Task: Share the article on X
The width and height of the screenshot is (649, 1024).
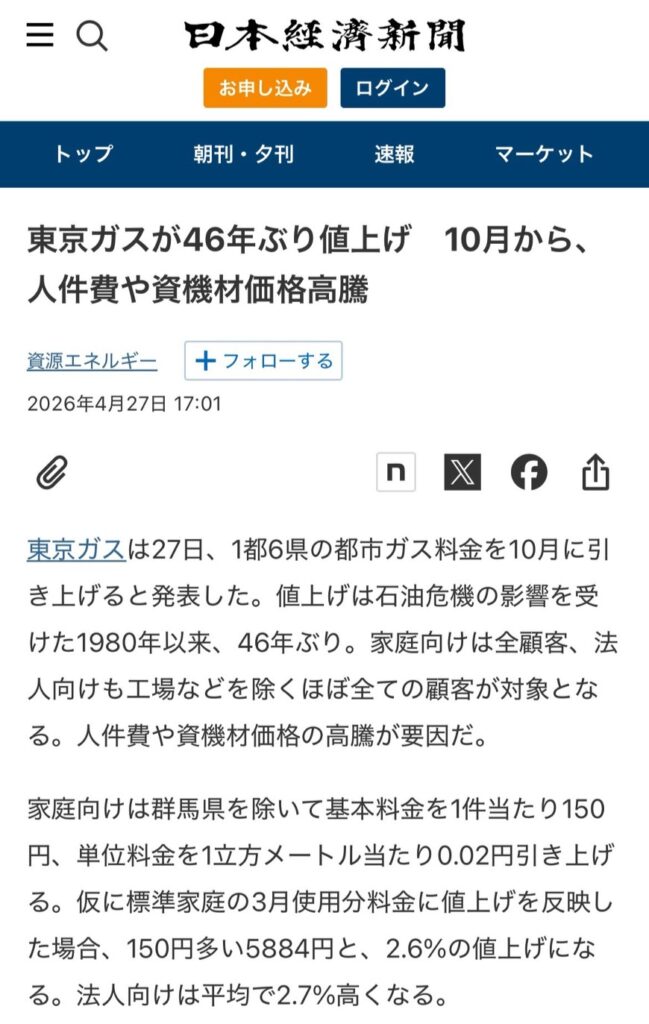Action: click(x=462, y=472)
